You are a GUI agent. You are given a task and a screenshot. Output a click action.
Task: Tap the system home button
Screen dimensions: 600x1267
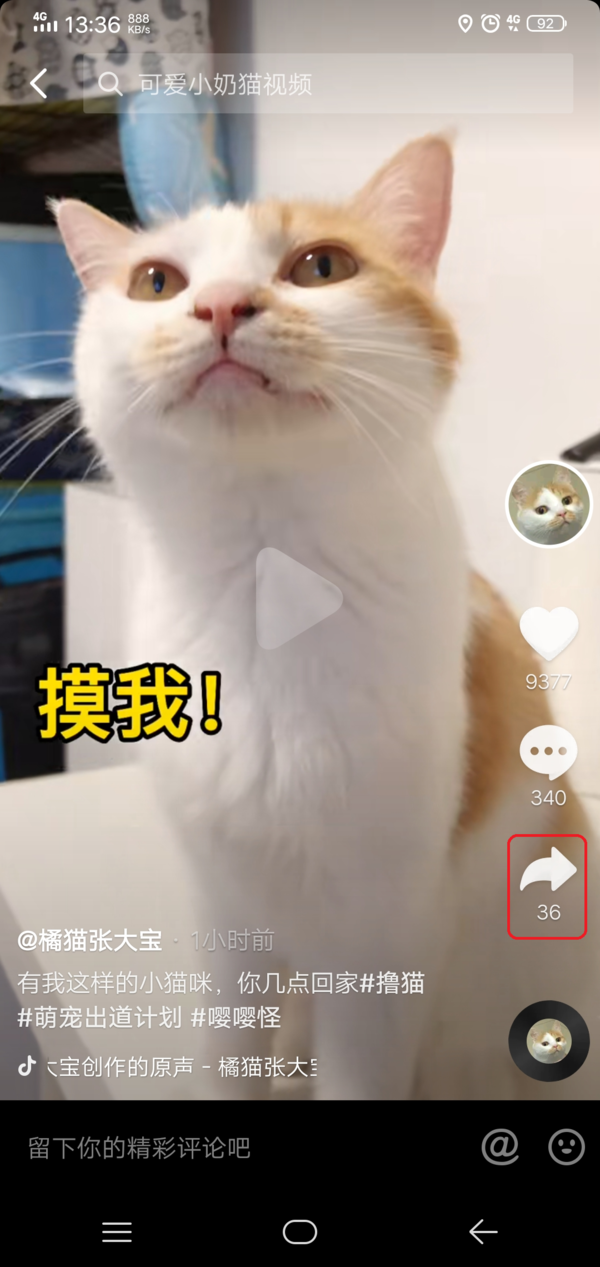[300, 1232]
